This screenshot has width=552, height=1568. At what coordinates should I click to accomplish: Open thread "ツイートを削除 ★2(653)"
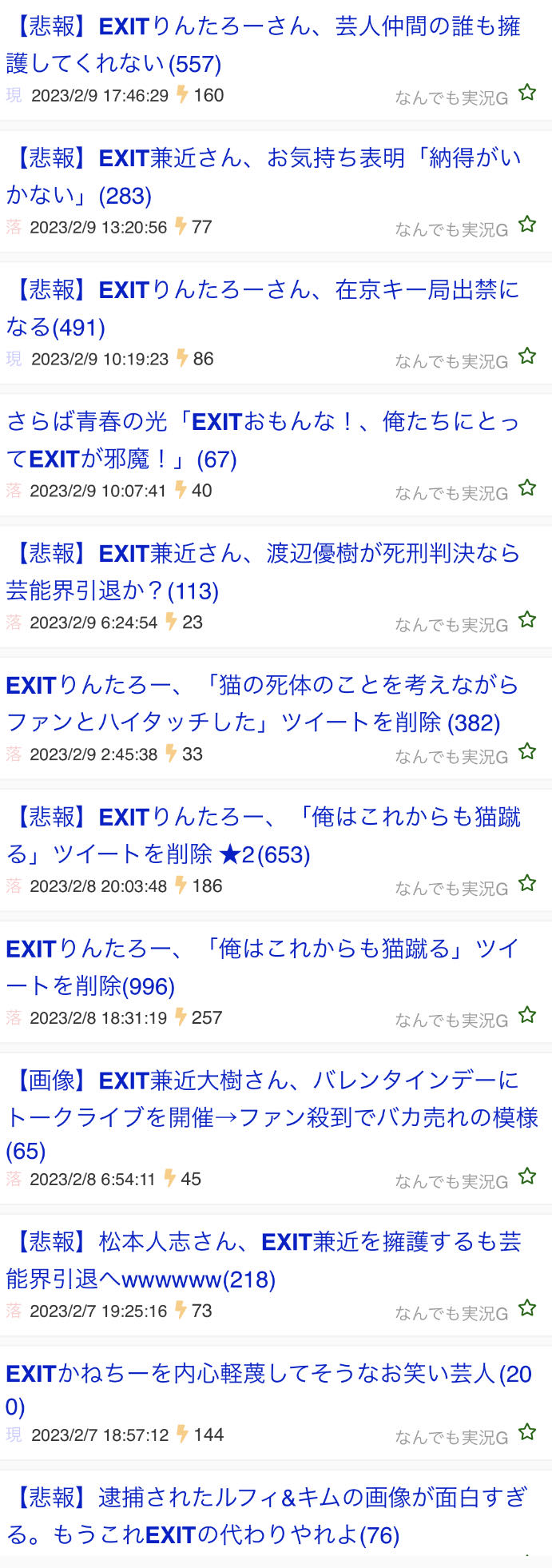pyautogui.click(x=264, y=836)
